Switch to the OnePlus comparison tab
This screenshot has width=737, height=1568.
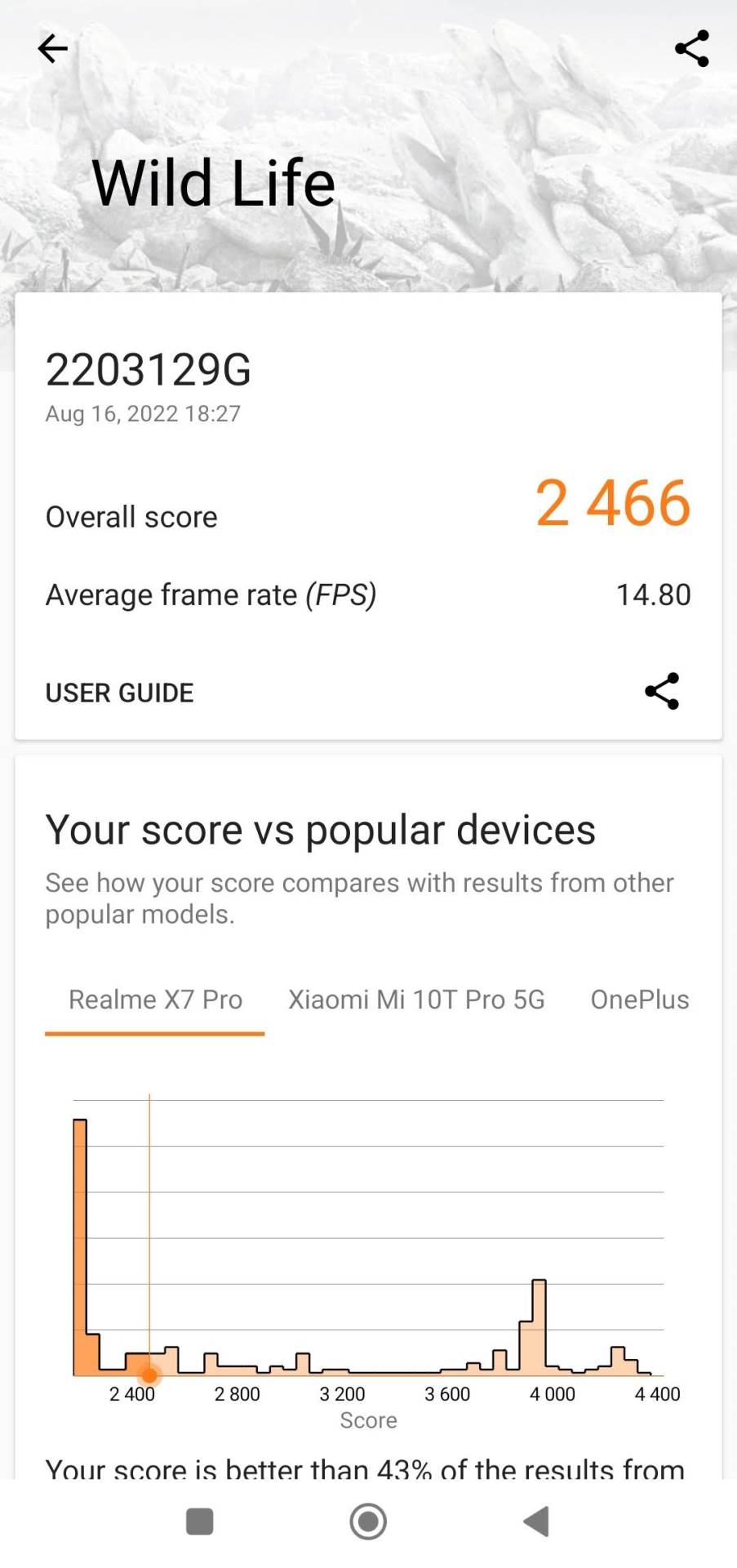(x=639, y=1000)
